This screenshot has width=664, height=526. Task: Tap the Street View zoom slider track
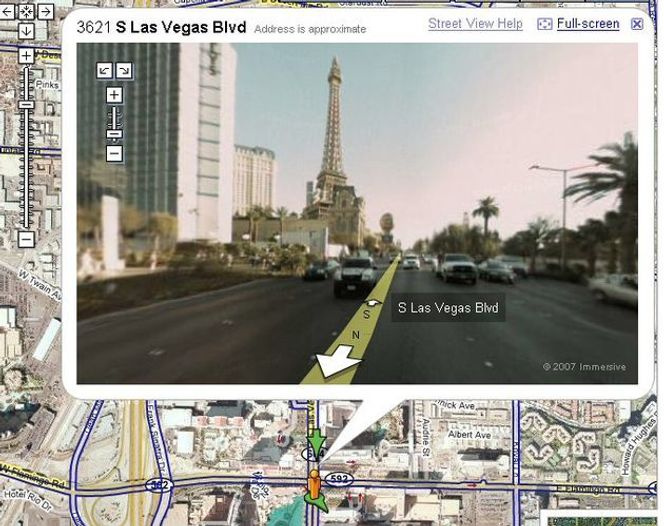tap(114, 124)
